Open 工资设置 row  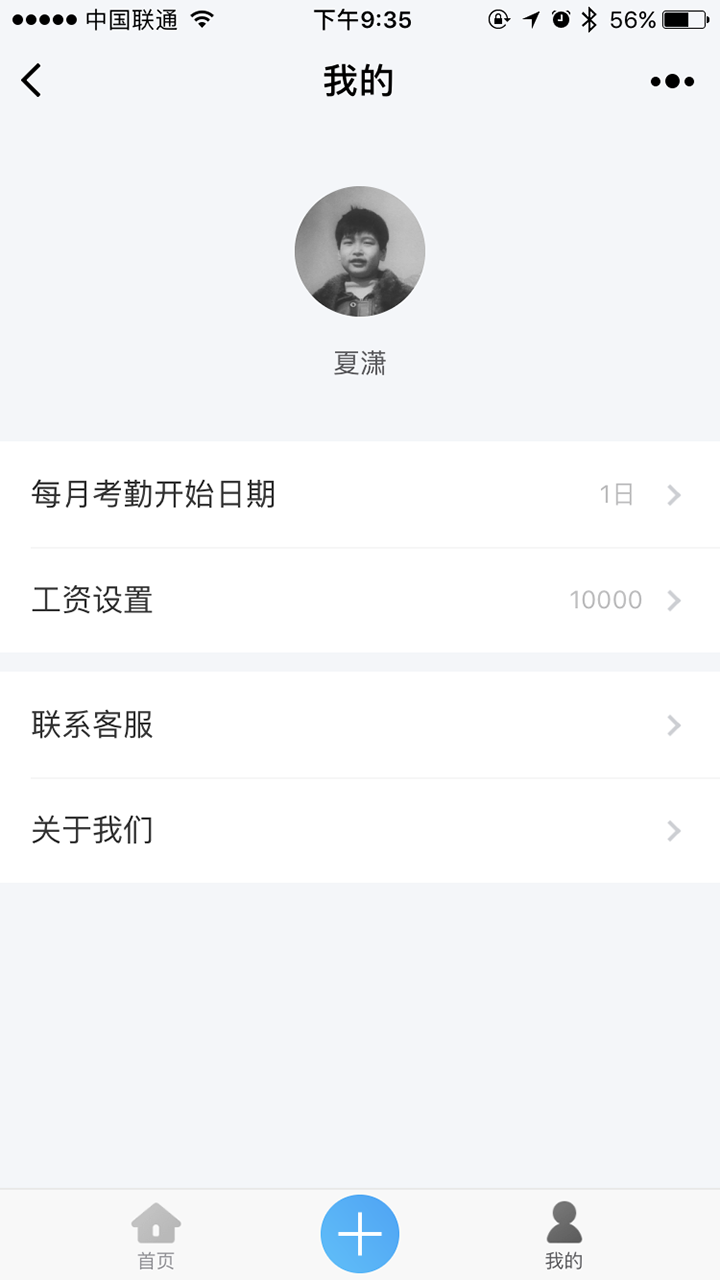coord(360,600)
